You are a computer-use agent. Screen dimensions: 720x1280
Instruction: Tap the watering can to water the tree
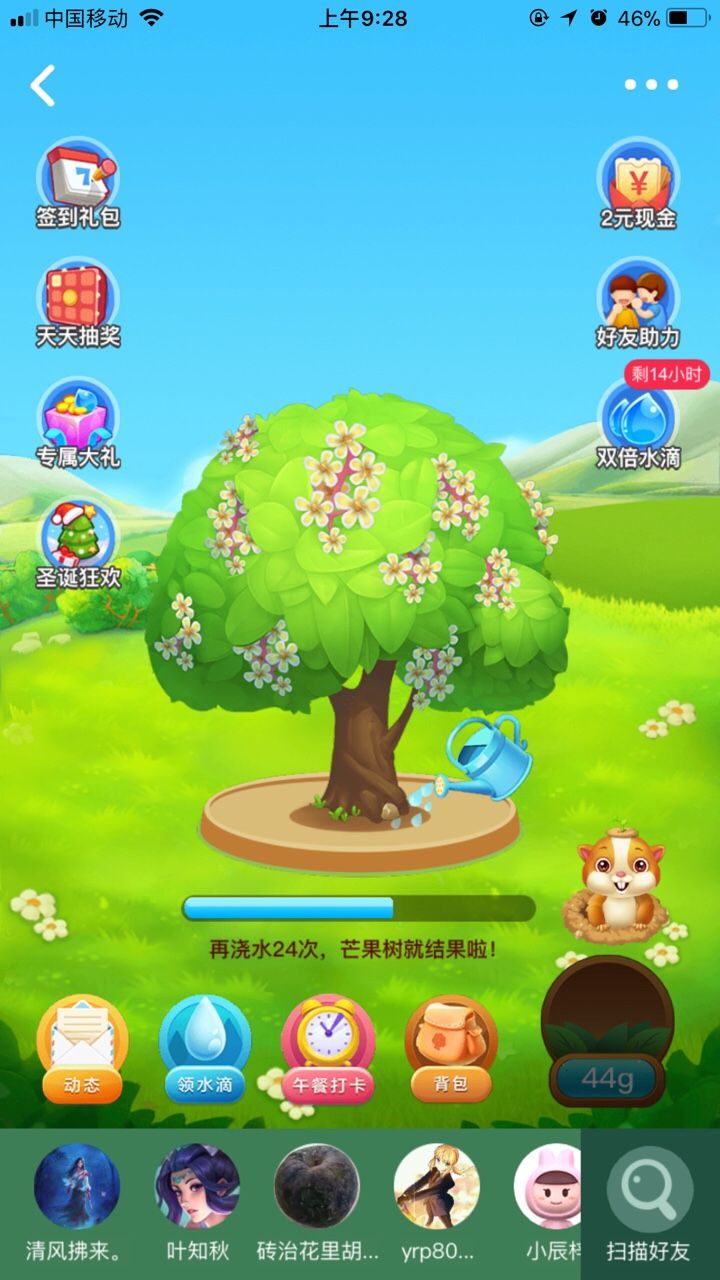pos(486,759)
